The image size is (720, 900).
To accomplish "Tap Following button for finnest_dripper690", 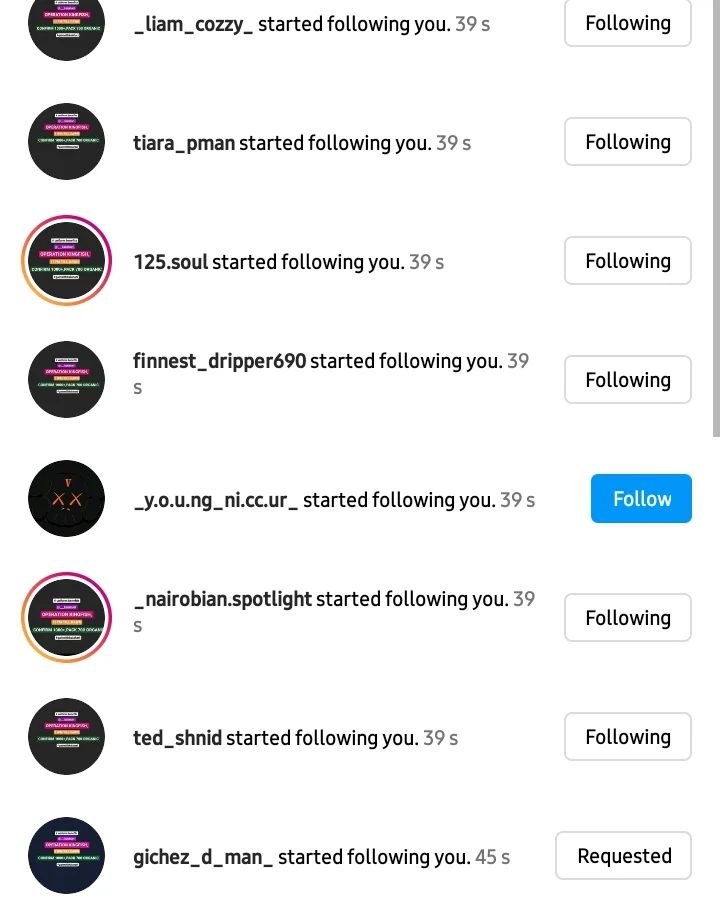I will click(627, 380).
